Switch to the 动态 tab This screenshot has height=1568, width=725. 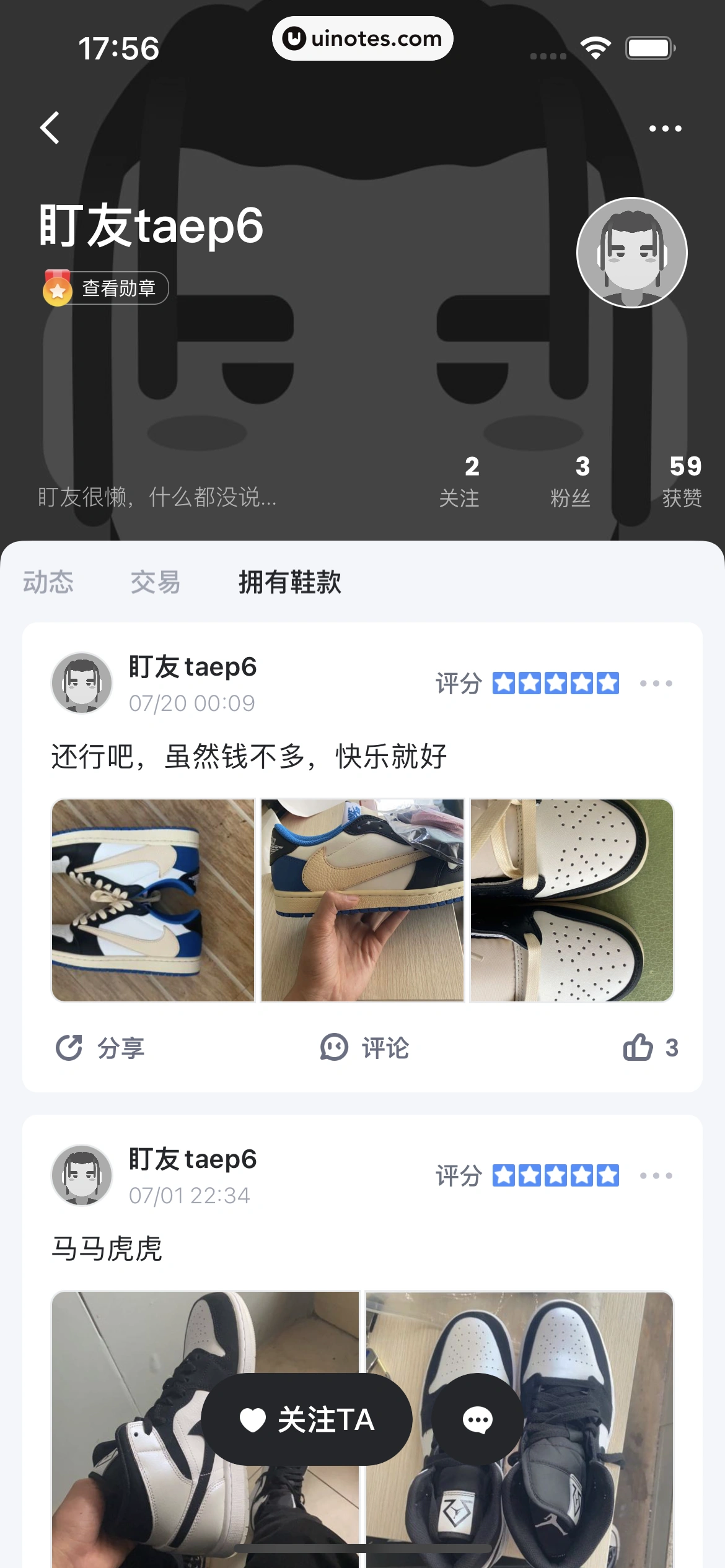48,582
